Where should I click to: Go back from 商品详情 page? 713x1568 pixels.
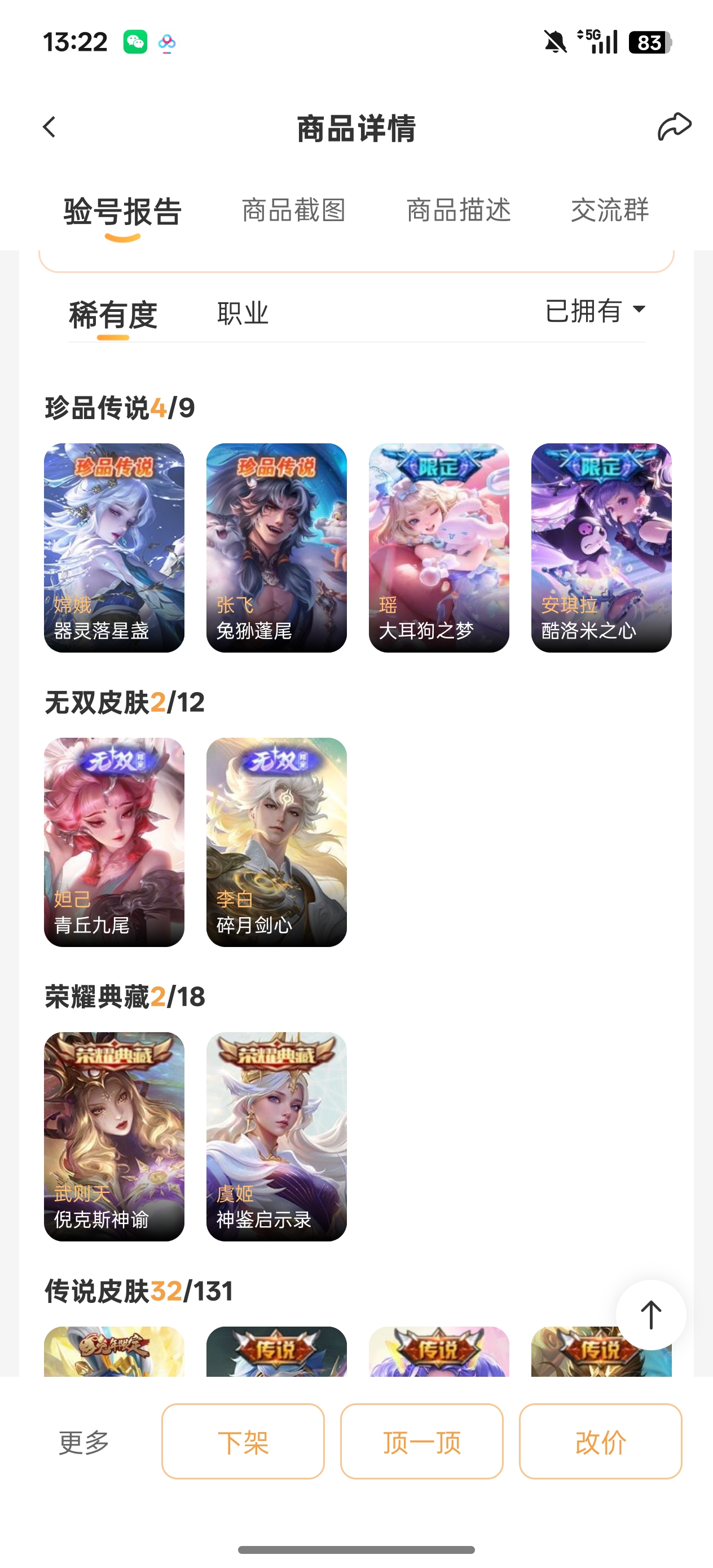tap(49, 127)
